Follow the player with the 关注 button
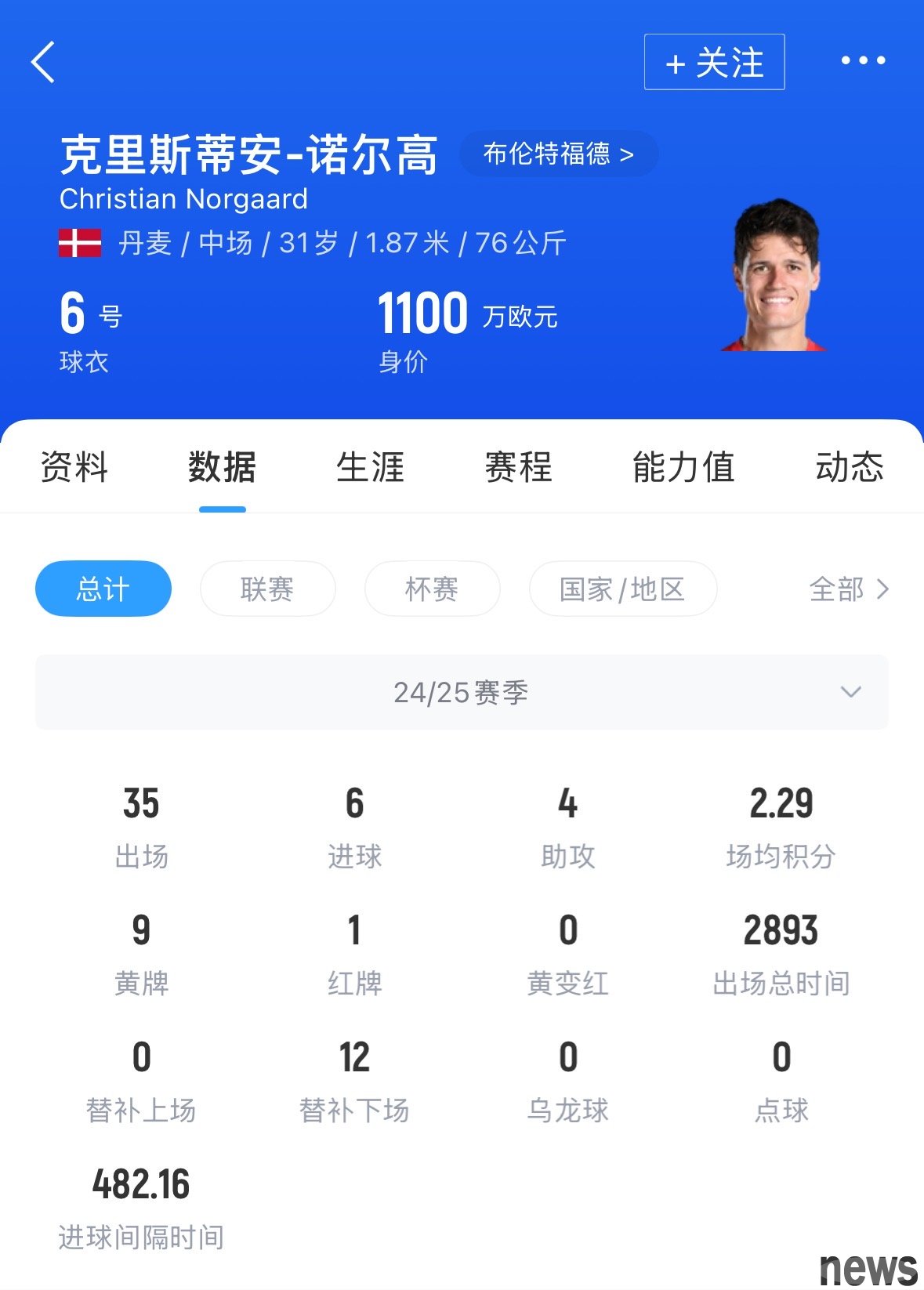Screen dimensions: 924x1290 click(x=714, y=62)
